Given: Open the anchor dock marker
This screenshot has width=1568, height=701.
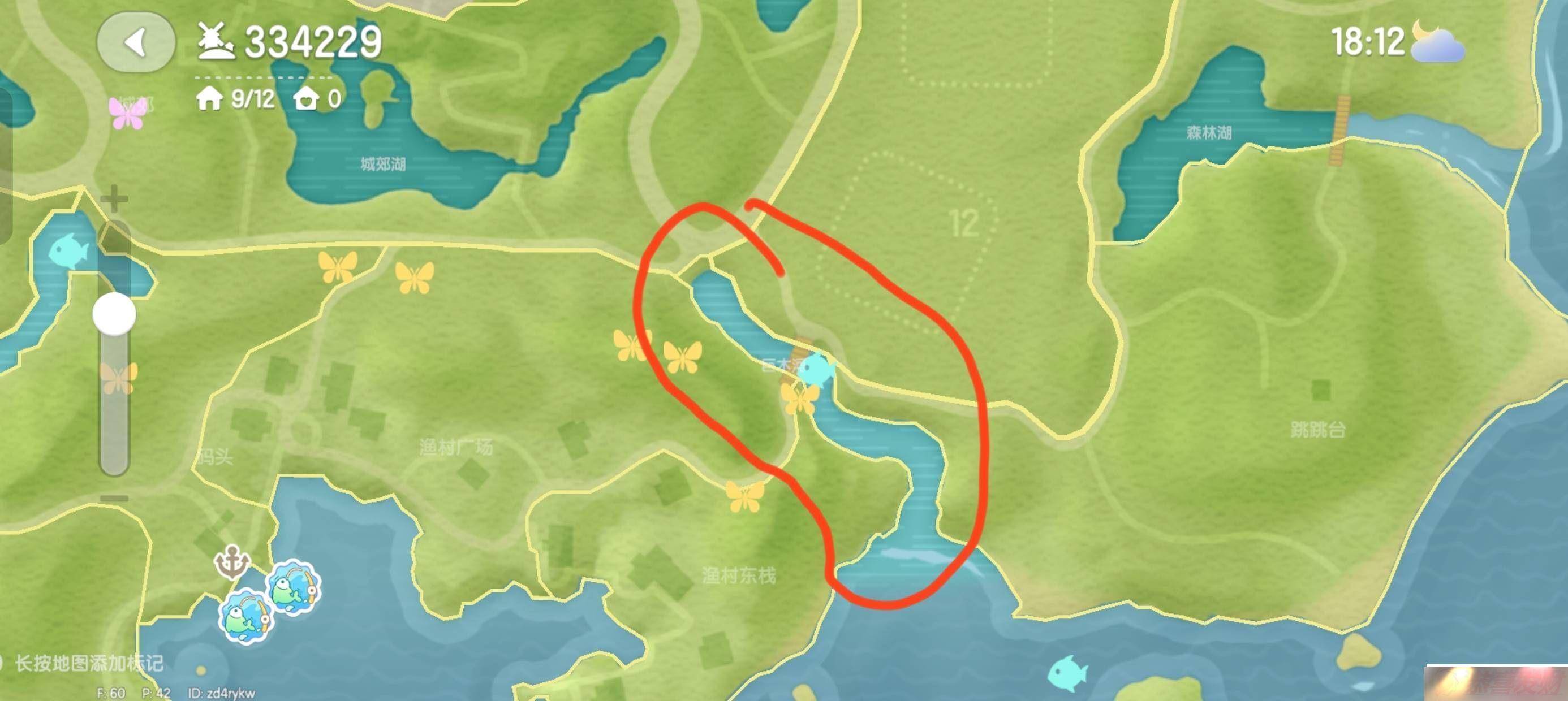Looking at the screenshot, I should (x=232, y=562).
